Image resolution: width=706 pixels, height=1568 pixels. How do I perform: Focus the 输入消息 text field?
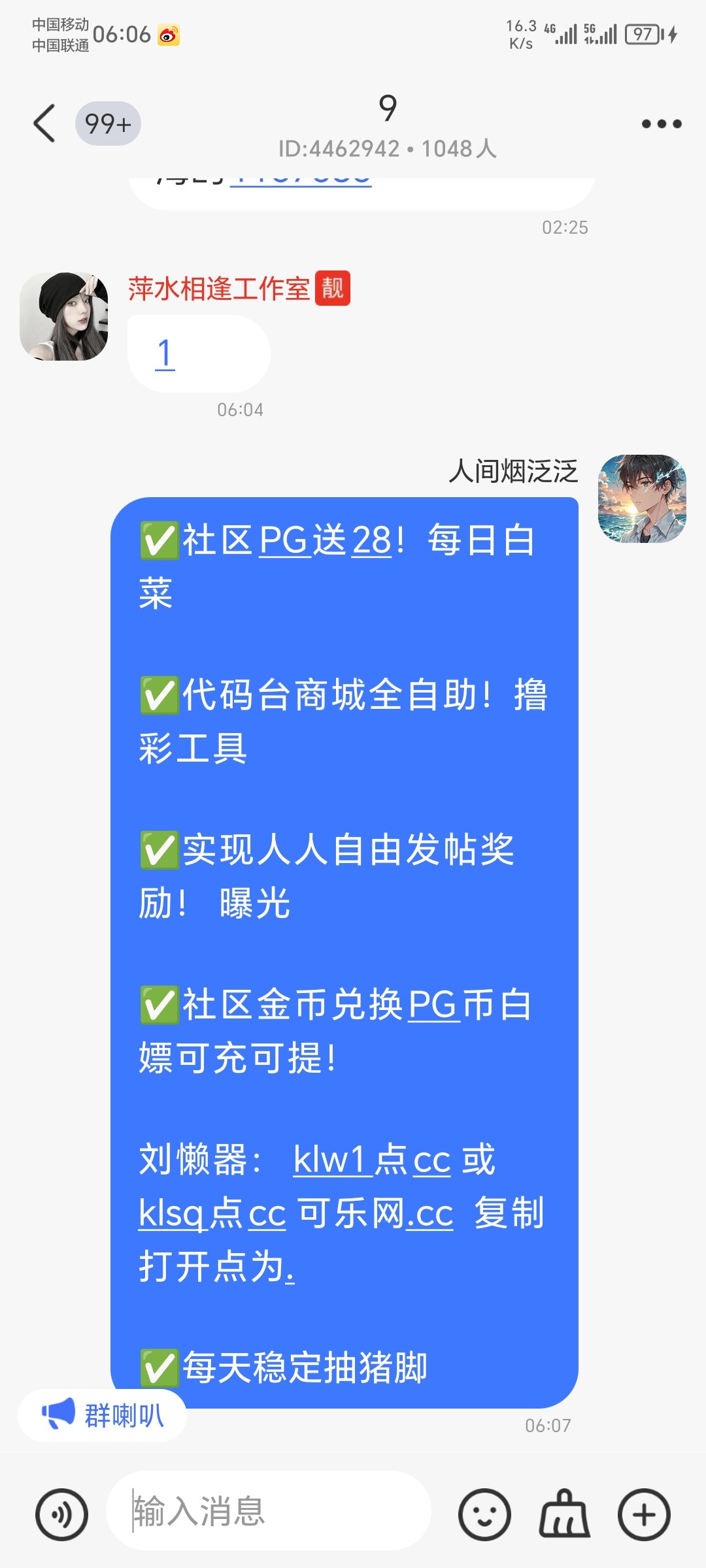pos(268,1511)
